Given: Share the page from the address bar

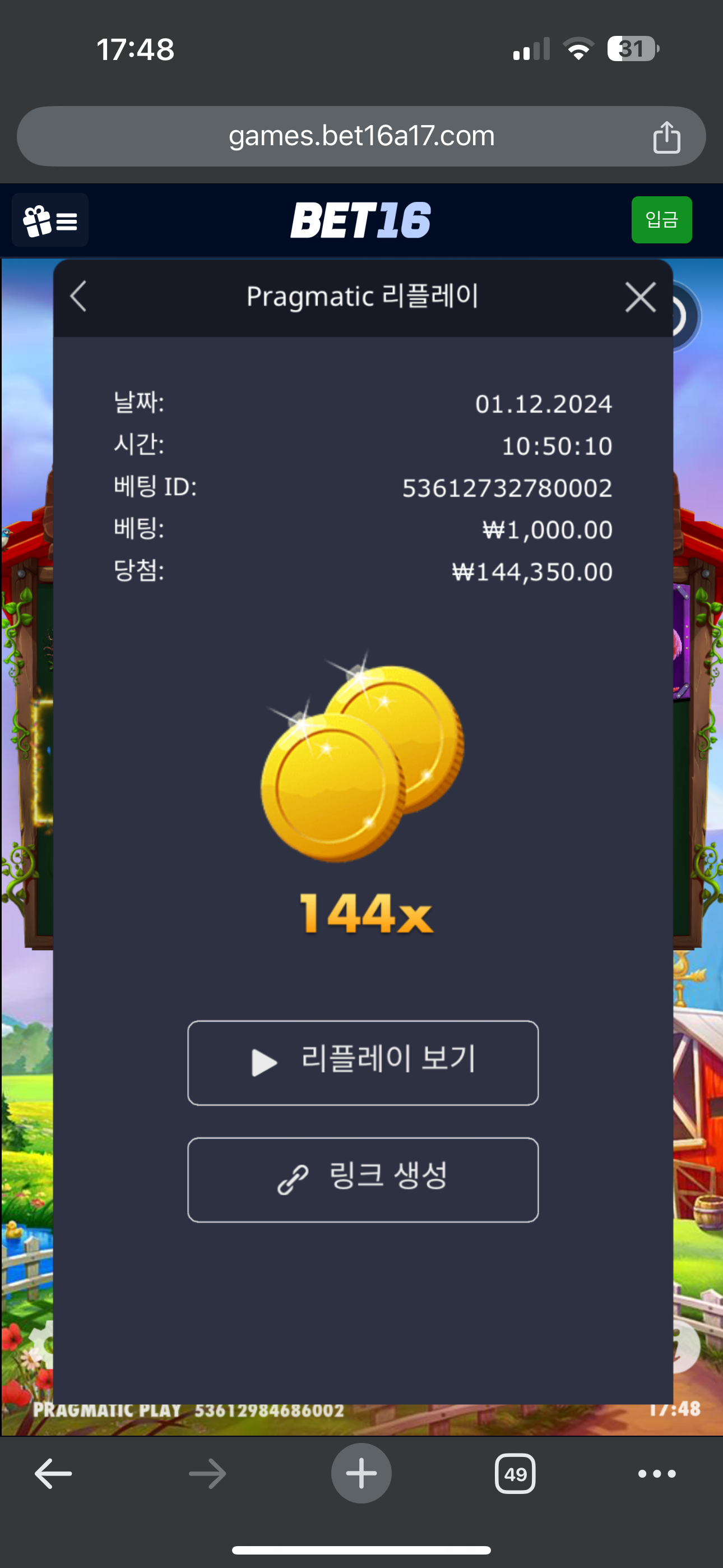Looking at the screenshot, I should tap(666, 137).
